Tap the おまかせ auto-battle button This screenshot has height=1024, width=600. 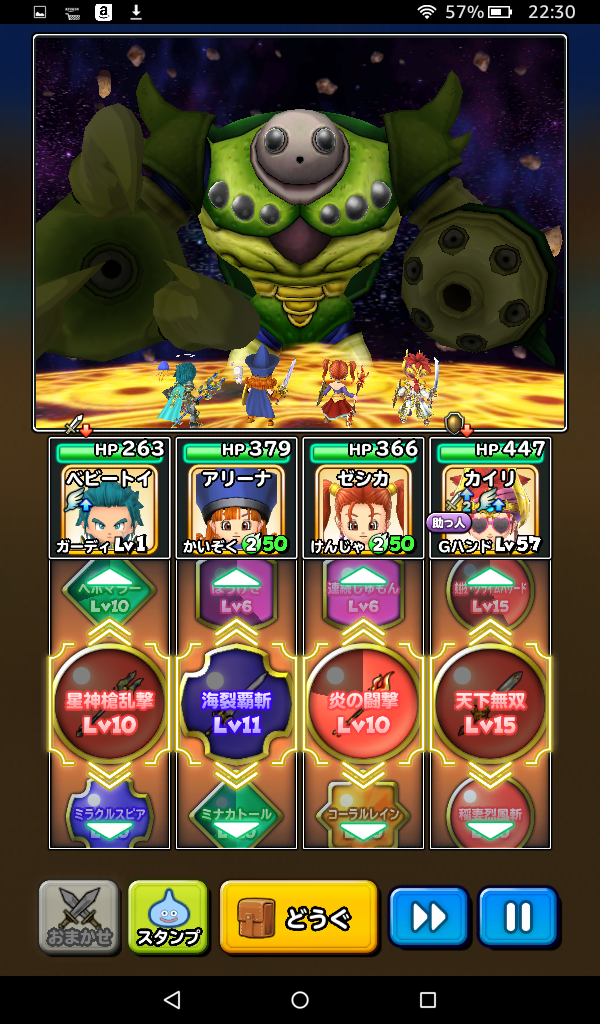pyautogui.click(x=79, y=917)
